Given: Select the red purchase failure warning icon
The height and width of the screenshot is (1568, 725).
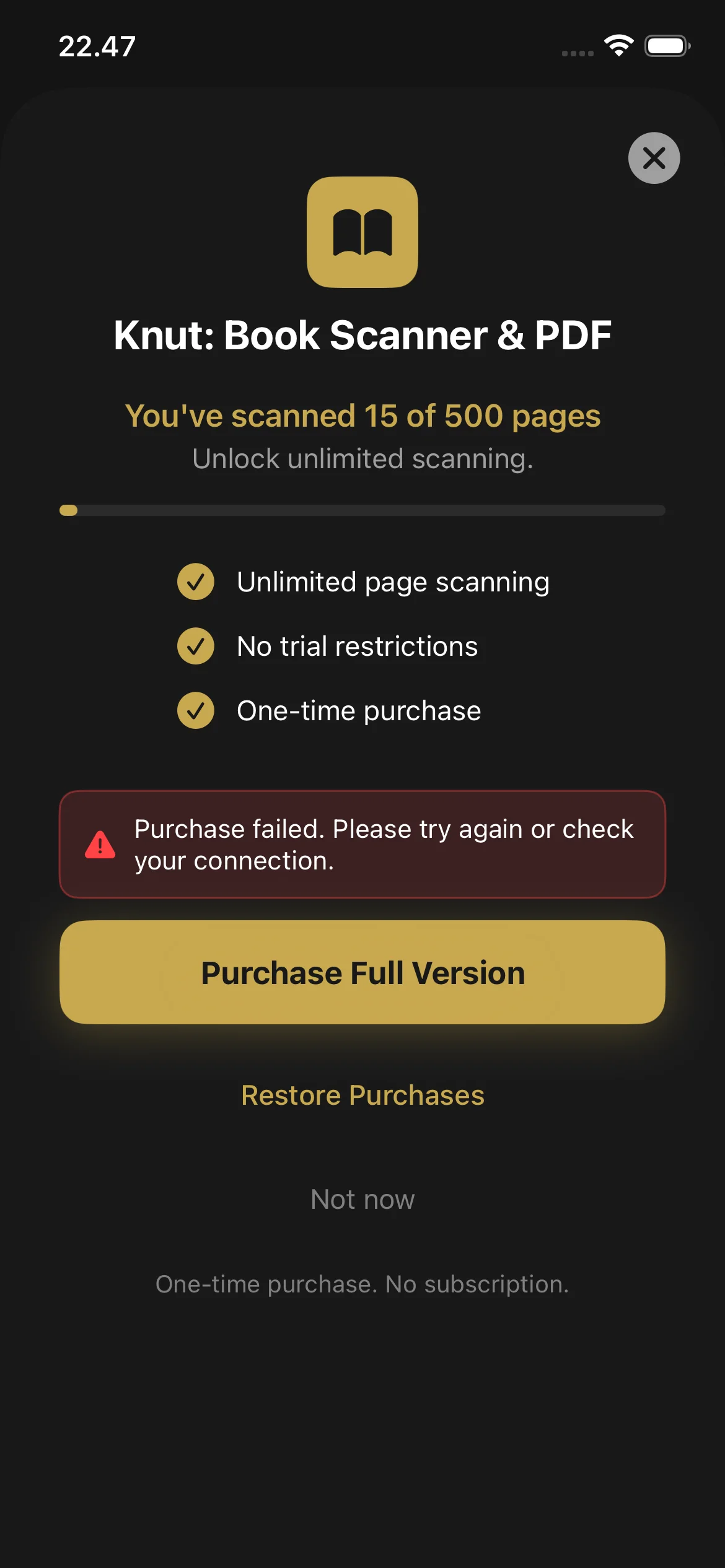Looking at the screenshot, I should coord(101,846).
